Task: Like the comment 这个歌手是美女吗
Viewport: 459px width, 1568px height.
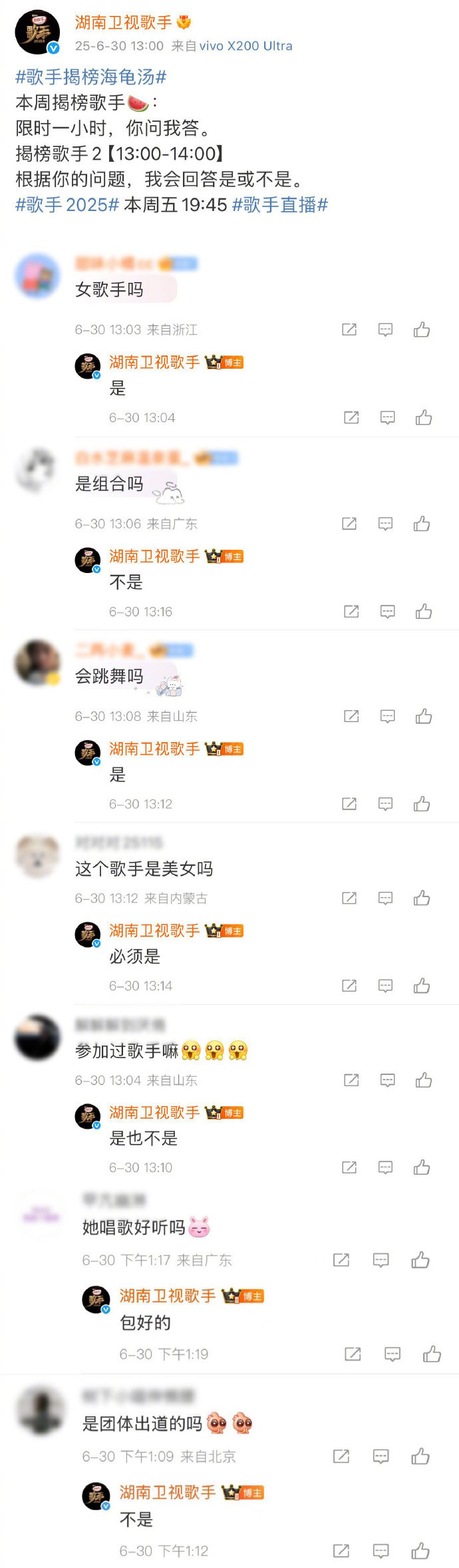Action: [422, 898]
